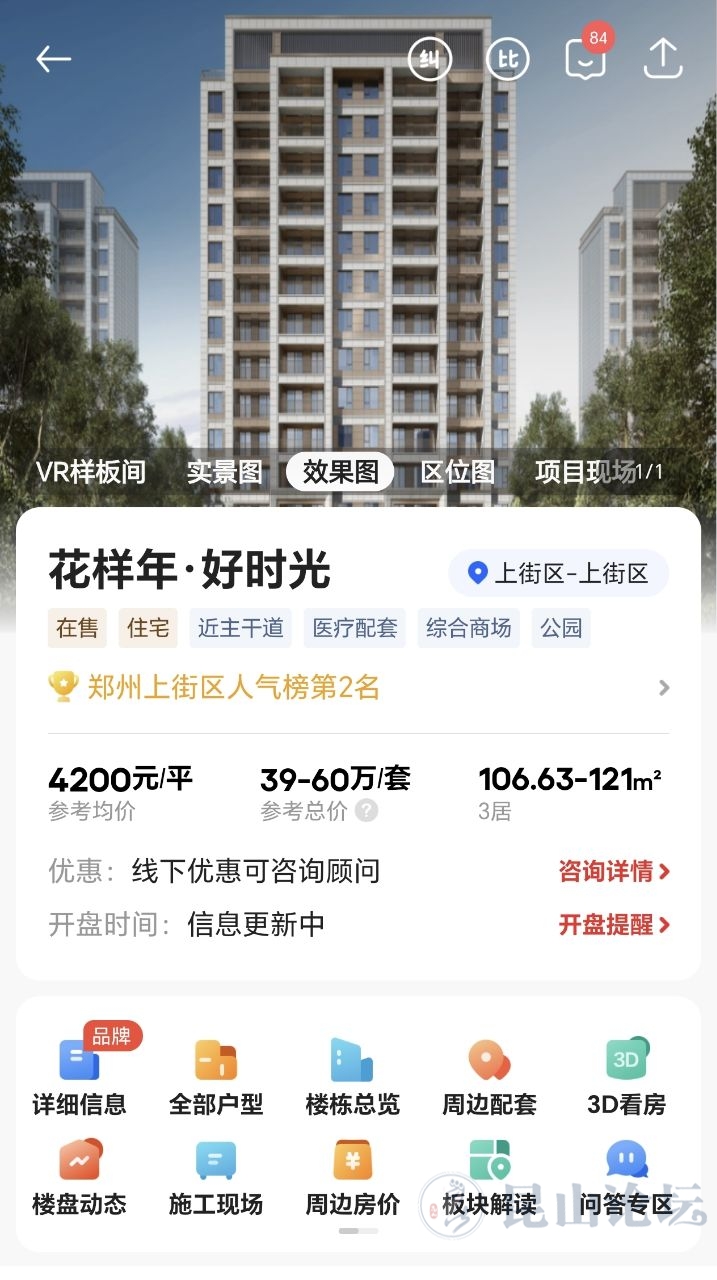Viewport: 717px width, 1280px height.
Task: View 施工现场 progress
Action: (216, 1177)
